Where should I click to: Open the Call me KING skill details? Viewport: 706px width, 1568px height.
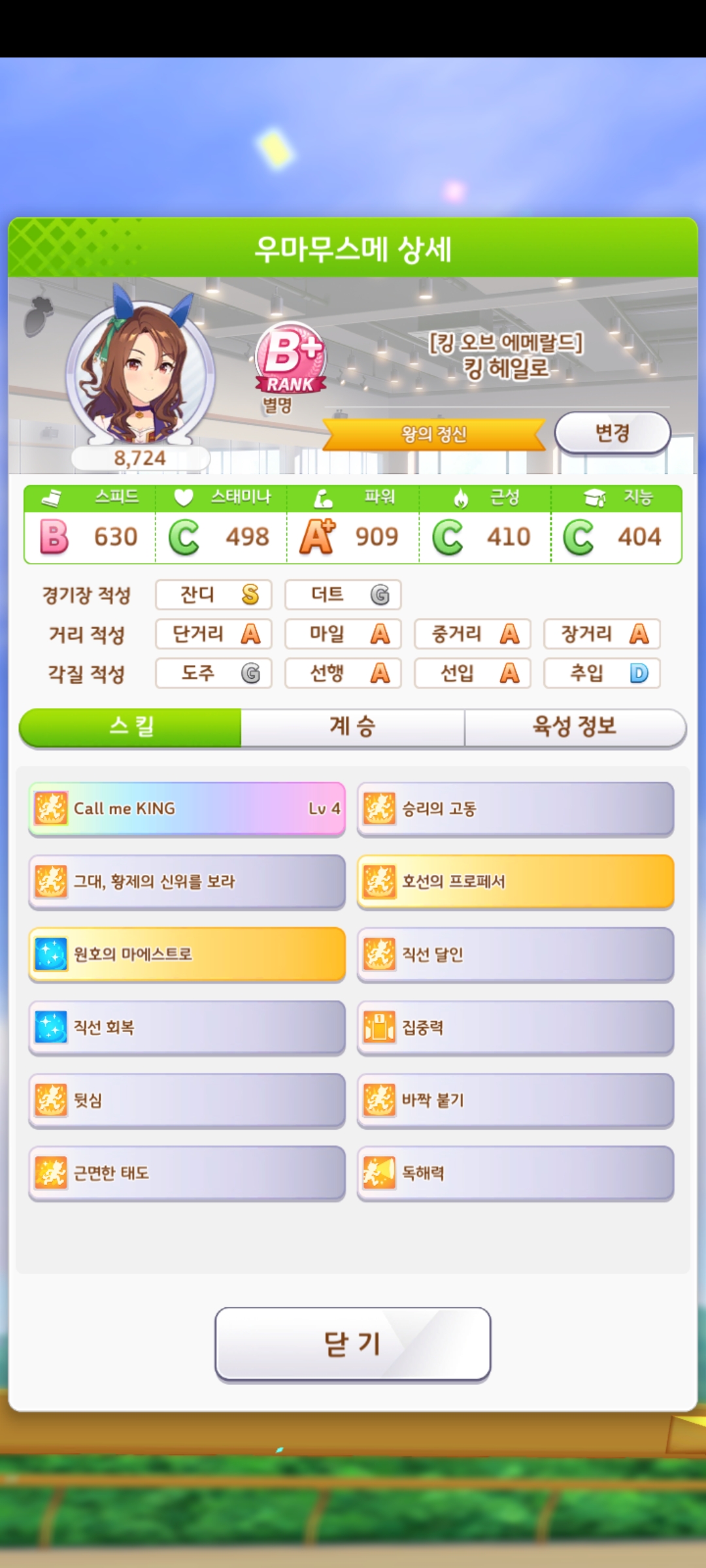187,809
